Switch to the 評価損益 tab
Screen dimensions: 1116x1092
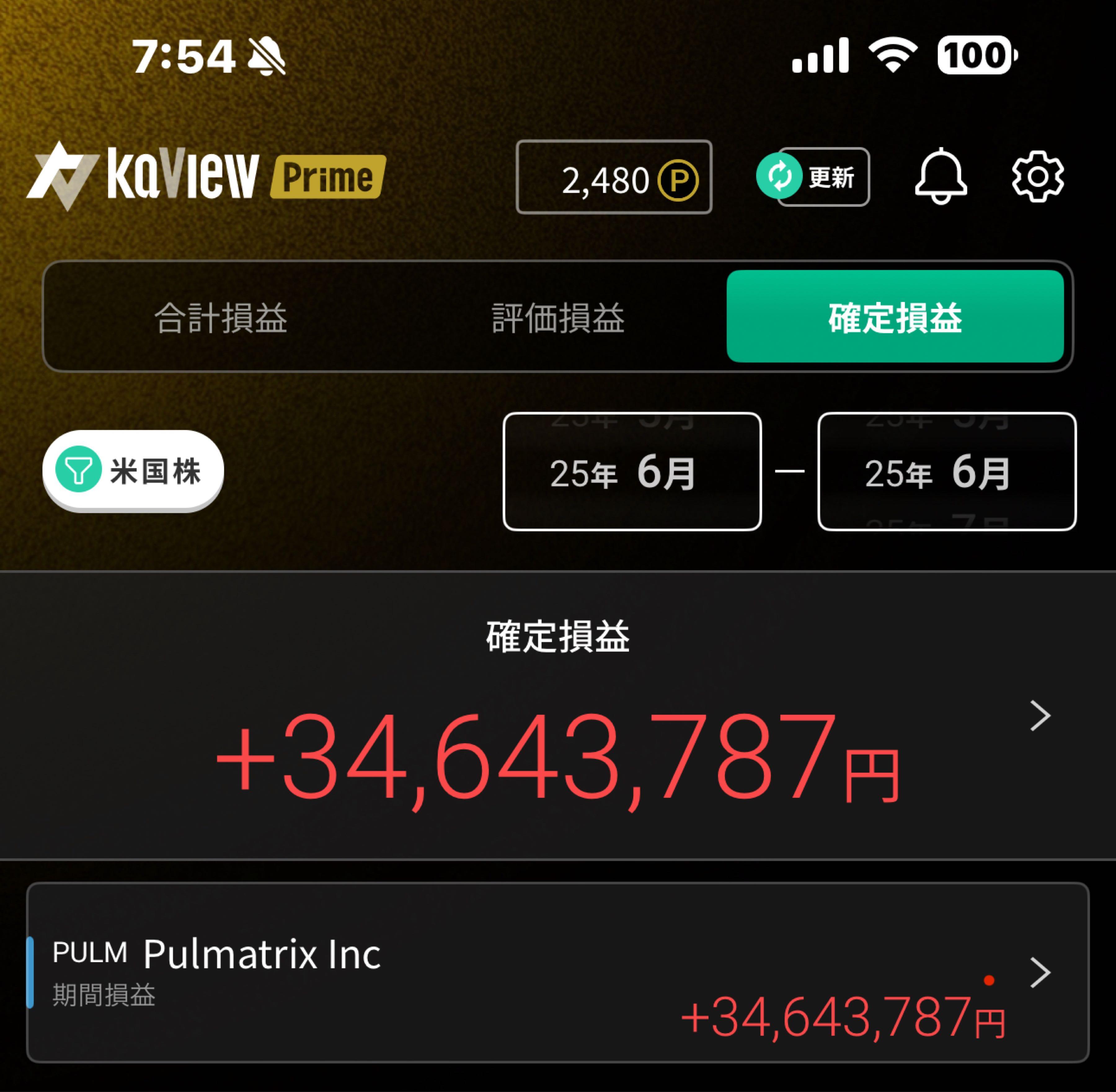click(558, 317)
